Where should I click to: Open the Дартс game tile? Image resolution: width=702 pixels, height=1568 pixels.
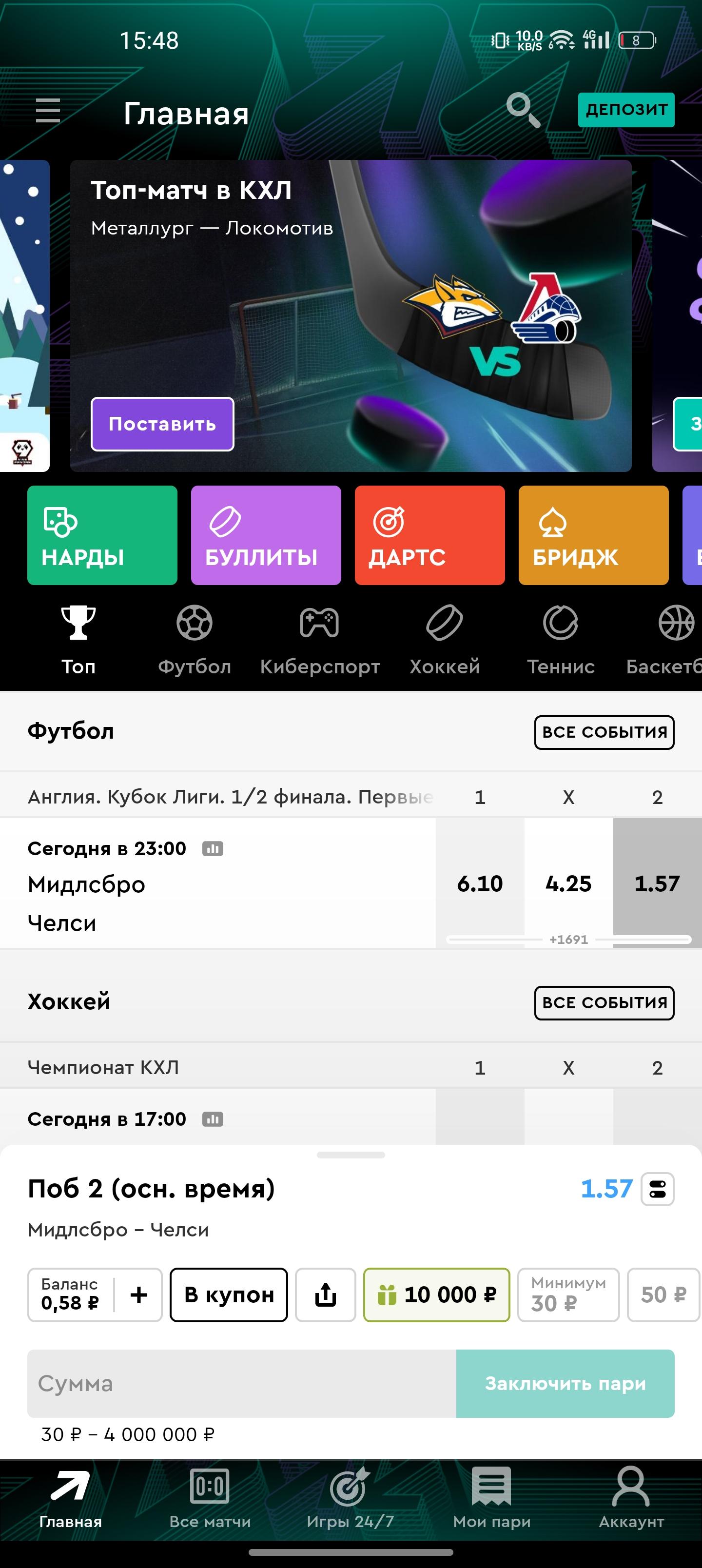click(x=430, y=535)
